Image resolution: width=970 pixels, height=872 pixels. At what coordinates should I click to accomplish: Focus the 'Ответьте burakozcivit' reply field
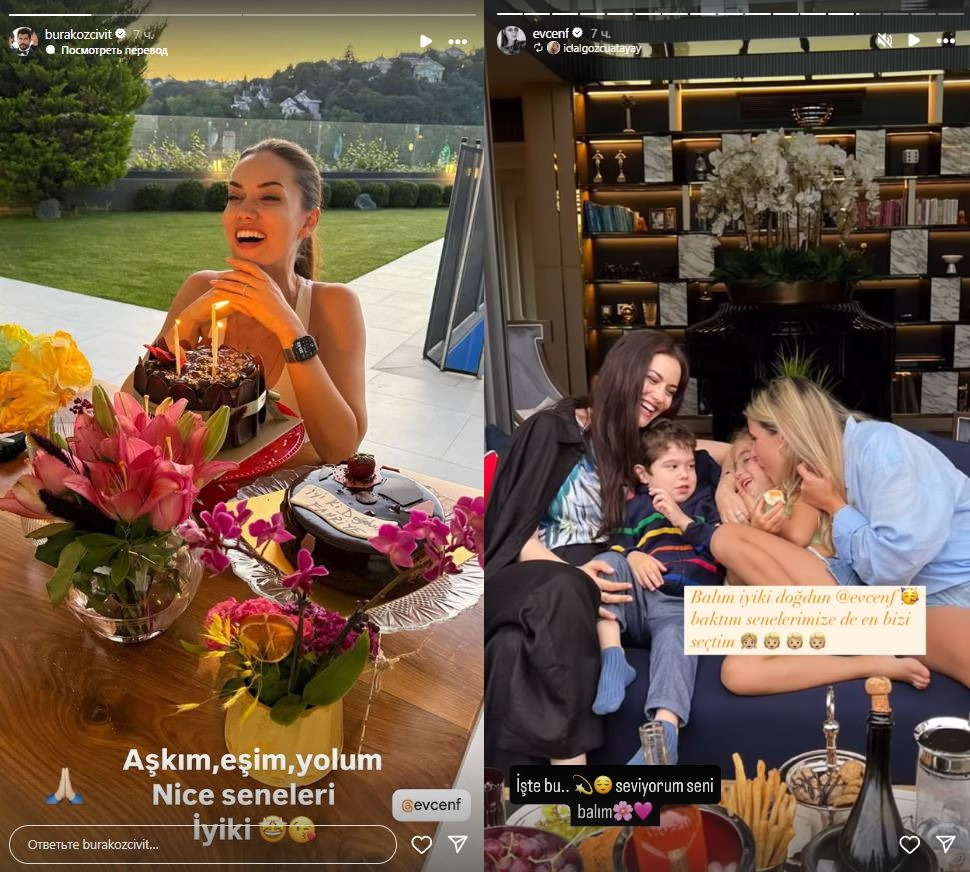[200, 844]
